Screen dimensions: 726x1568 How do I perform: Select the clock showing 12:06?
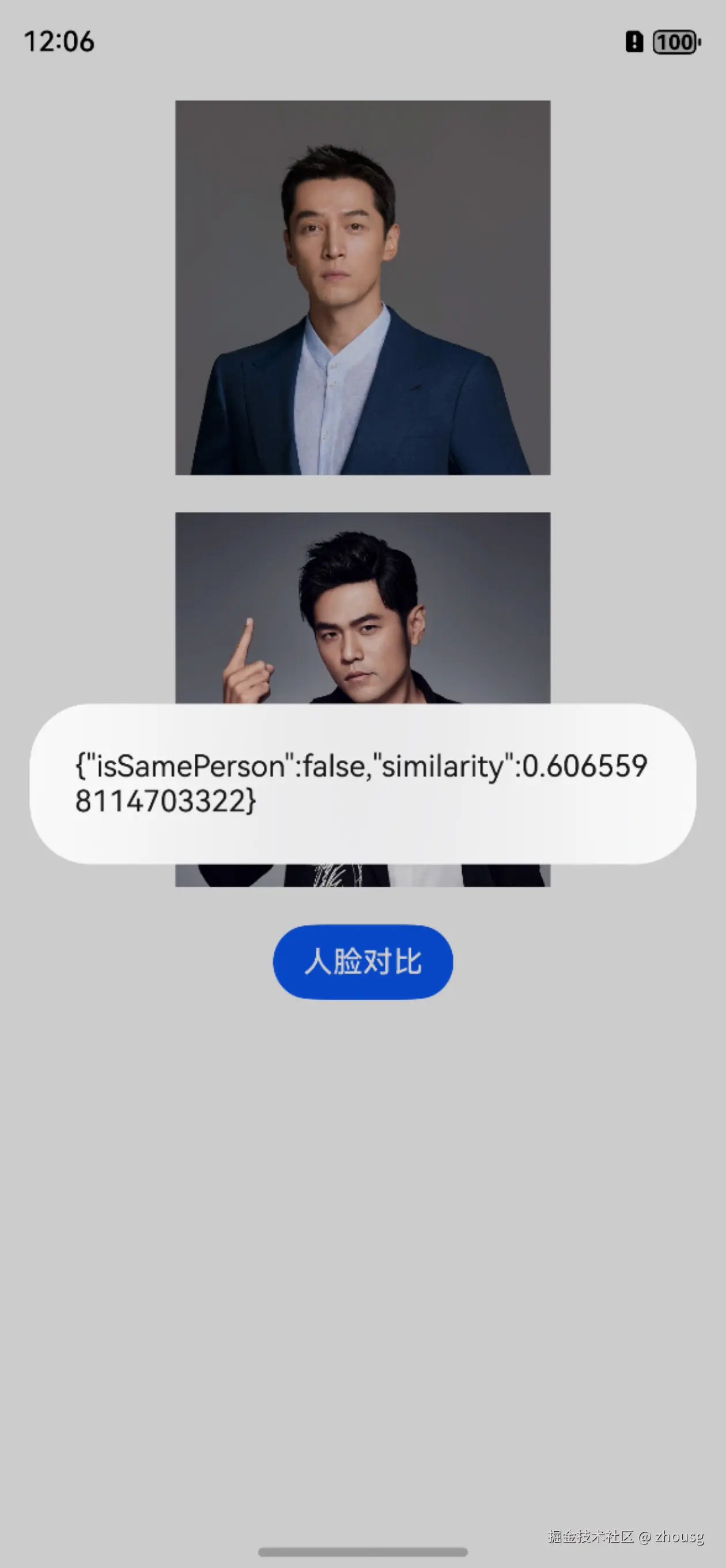[x=58, y=42]
